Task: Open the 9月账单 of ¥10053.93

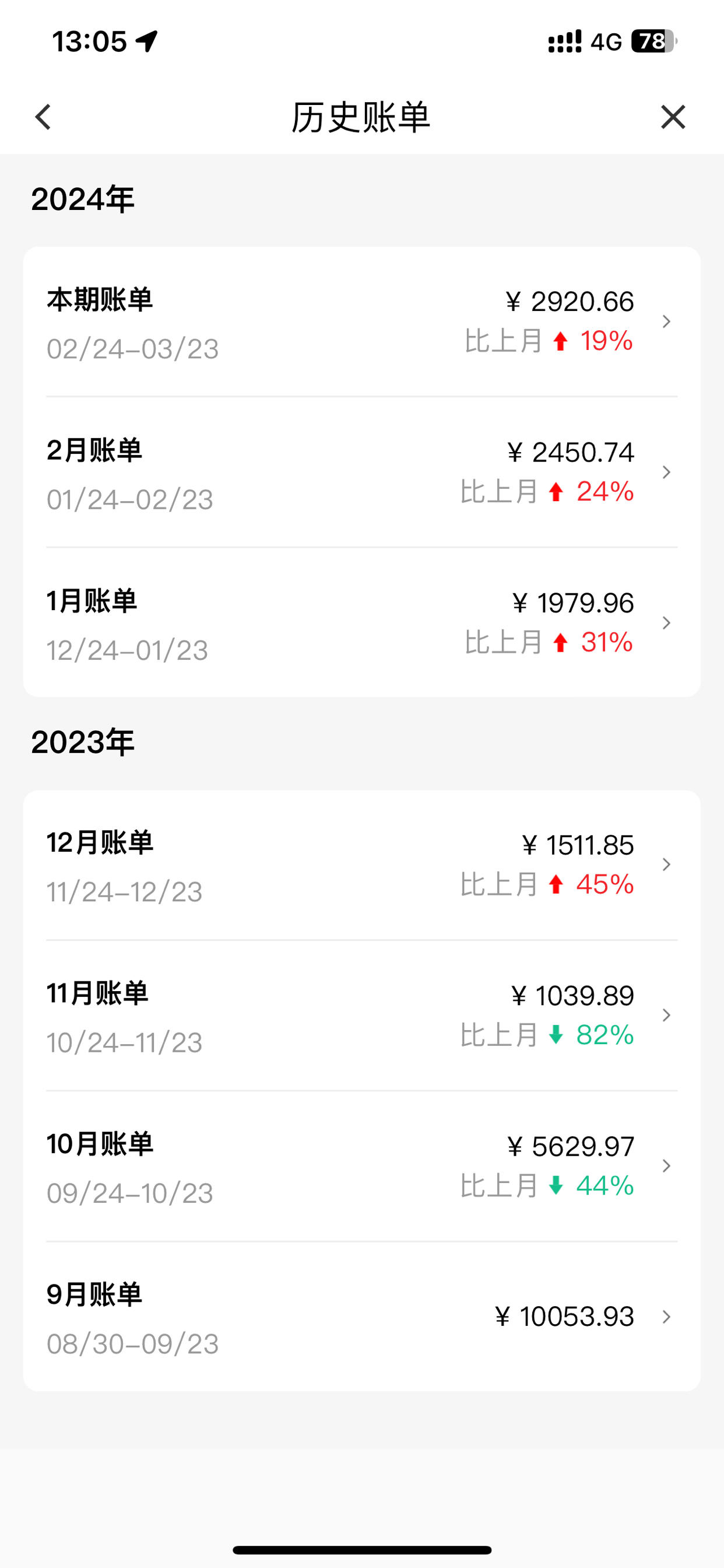Action: [x=362, y=1317]
